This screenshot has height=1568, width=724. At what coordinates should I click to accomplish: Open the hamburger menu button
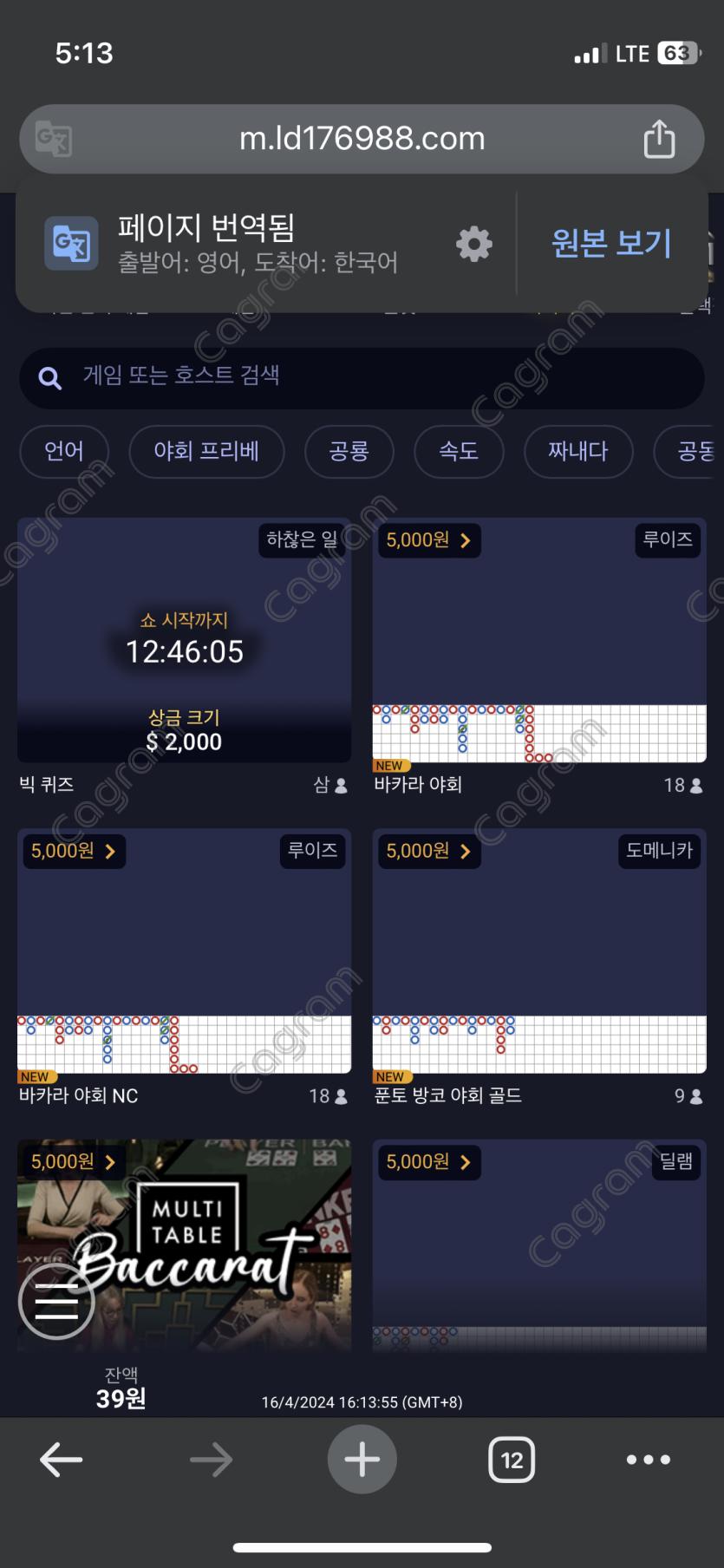56,1302
